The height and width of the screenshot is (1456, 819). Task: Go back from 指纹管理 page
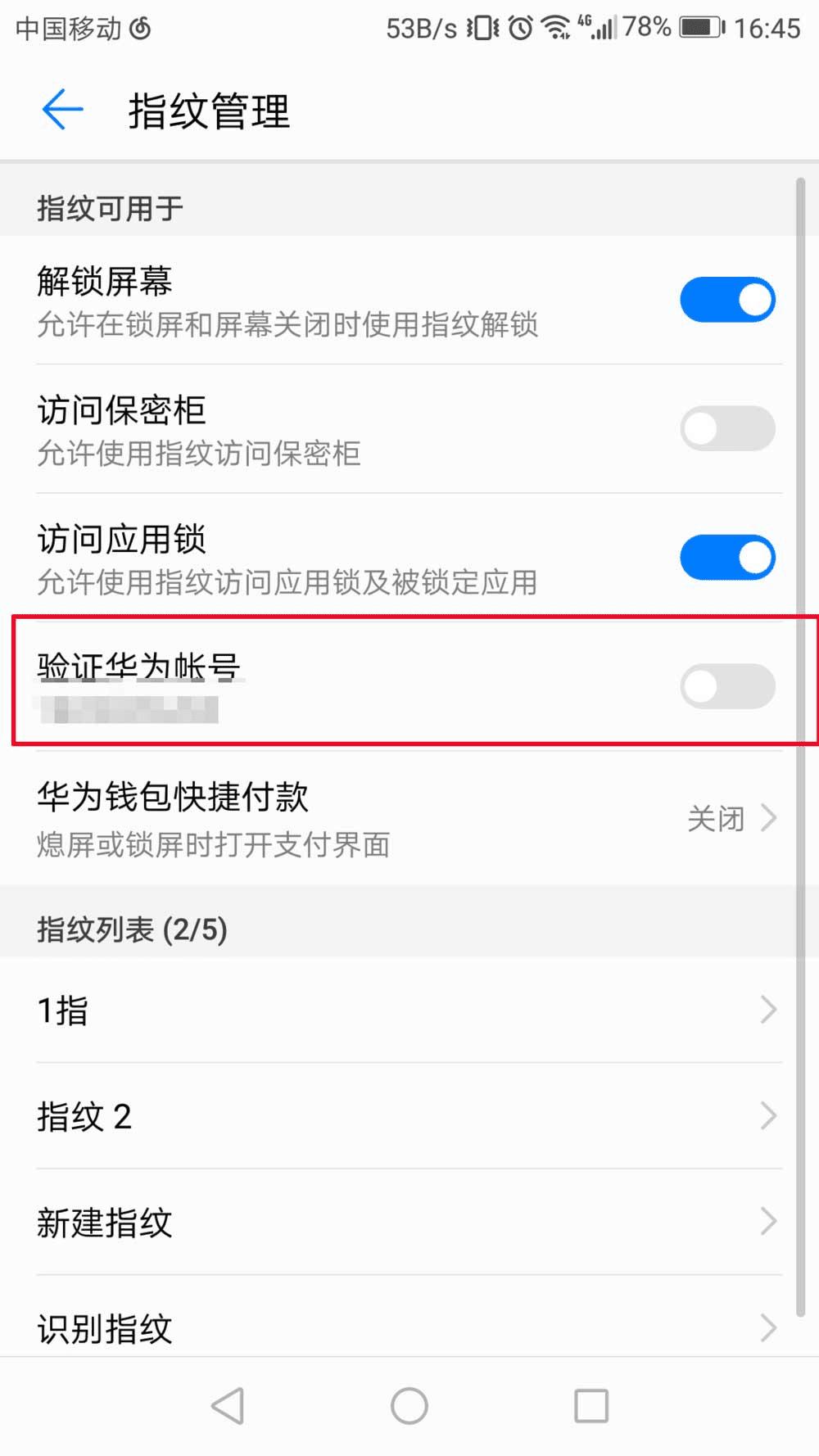tap(62, 111)
